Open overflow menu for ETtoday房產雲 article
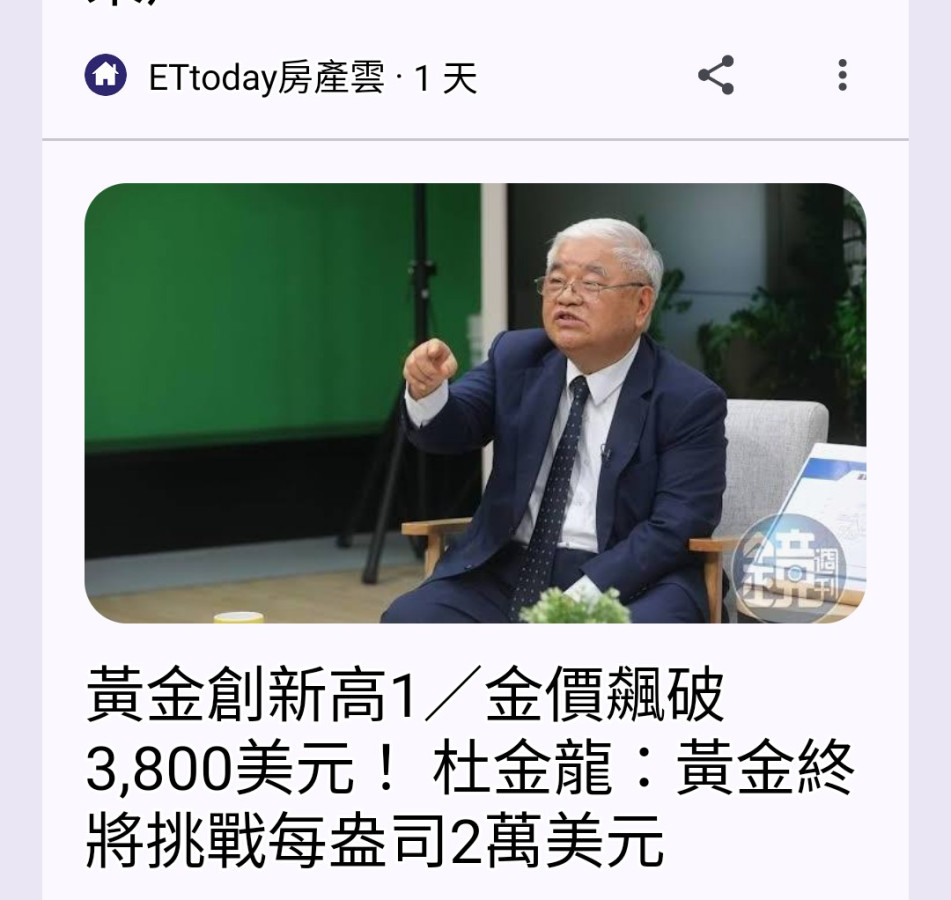 pyautogui.click(x=842, y=76)
